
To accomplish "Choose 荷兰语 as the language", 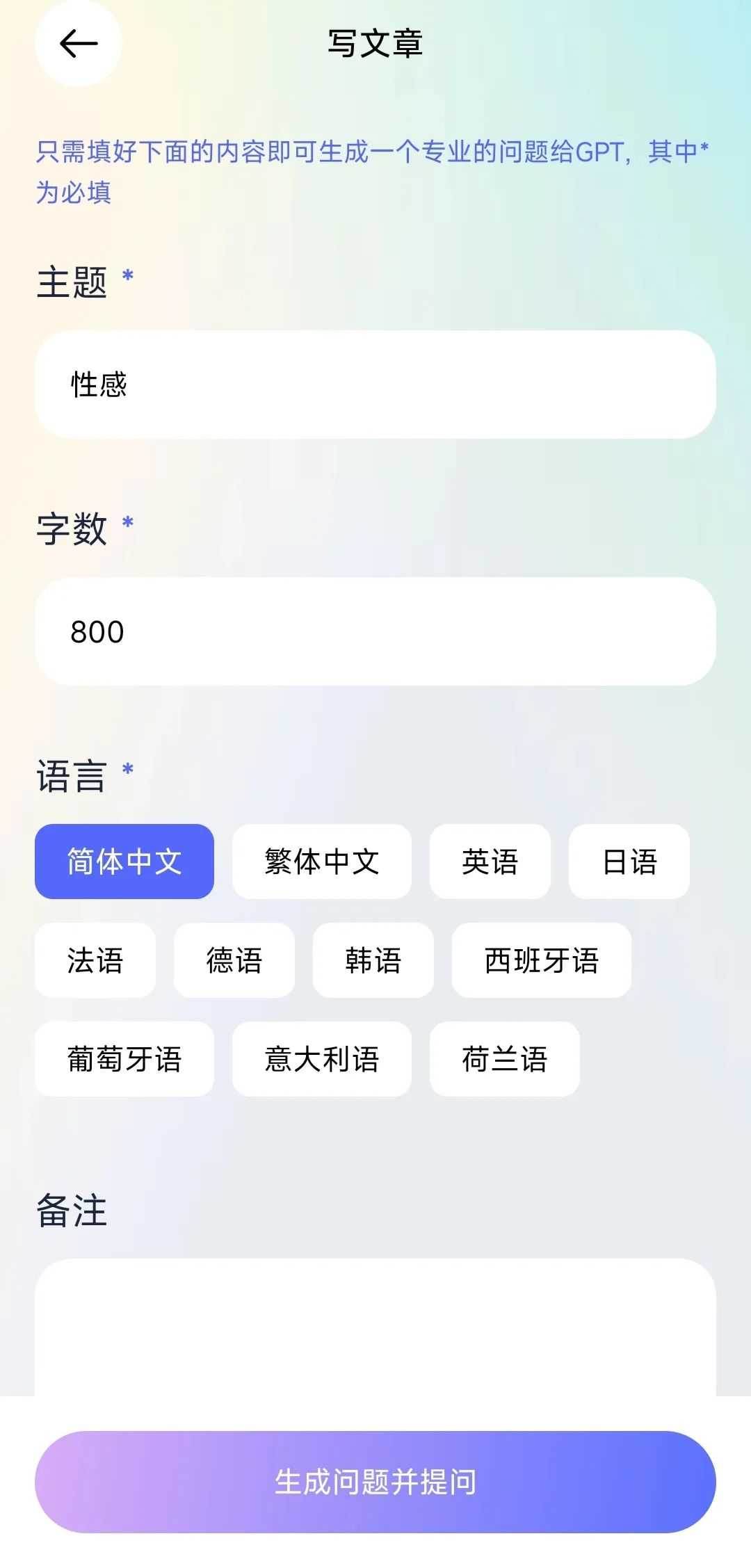I will pos(504,1059).
